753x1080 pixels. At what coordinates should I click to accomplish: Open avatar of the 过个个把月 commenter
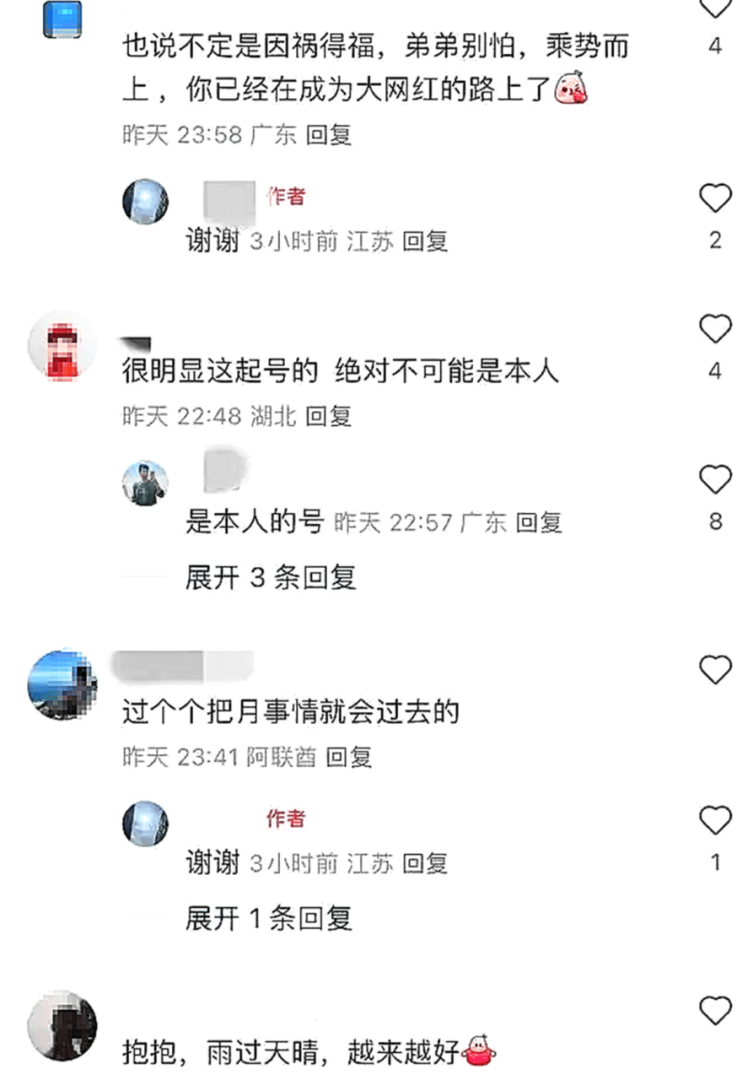[x=62, y=686]
